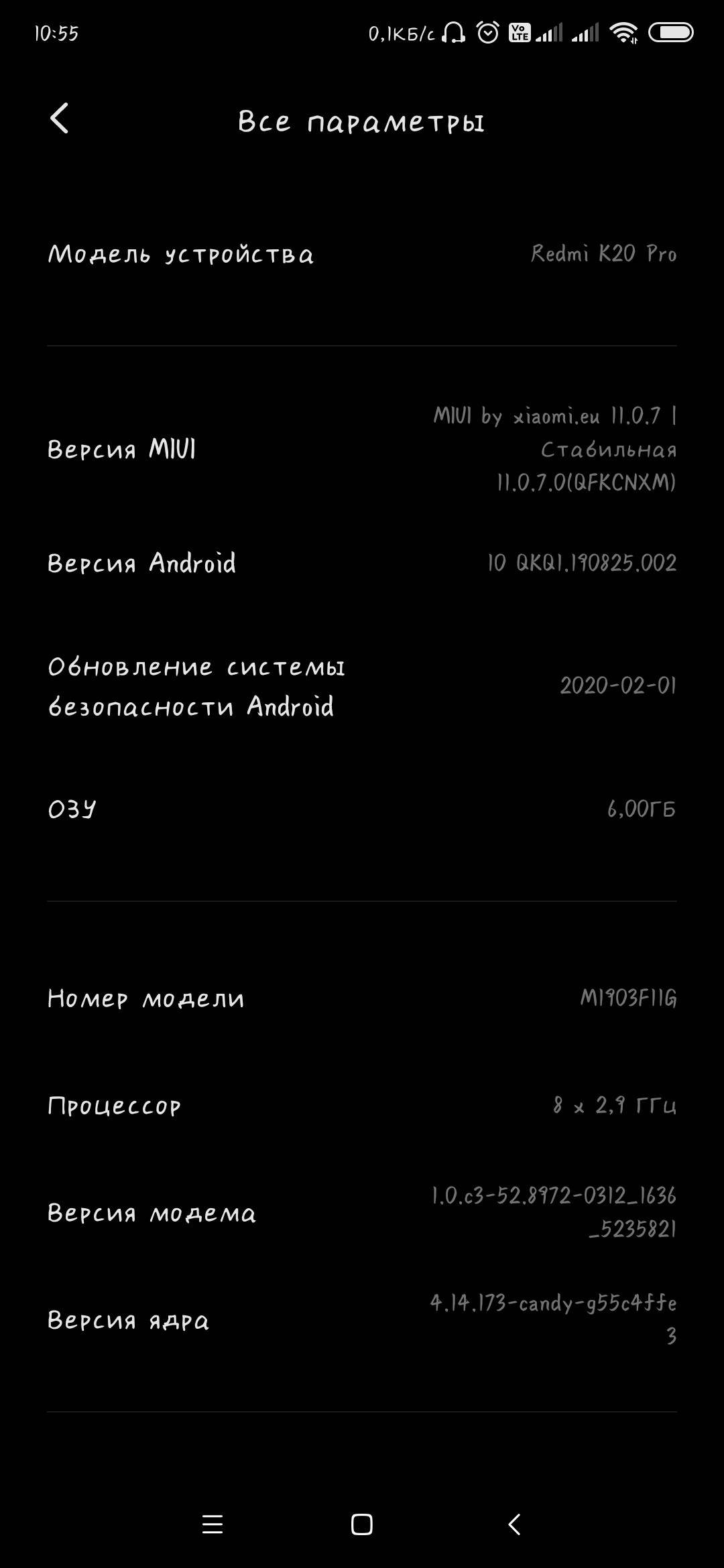The width and height of the screenshot is (724, 1568).
Task: Tap the ОЗУ row
Action: (362, 809)
